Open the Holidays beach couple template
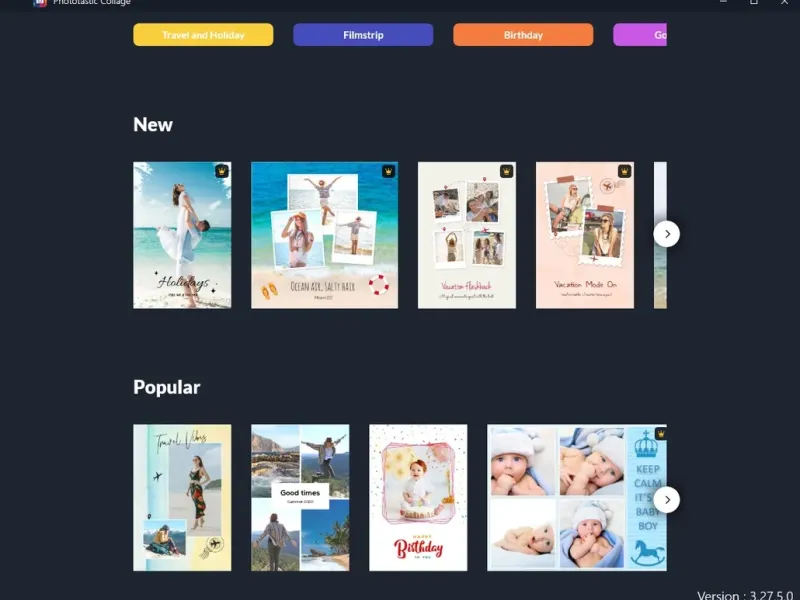This screenshot has width=800, height=600. coord(182,235)
